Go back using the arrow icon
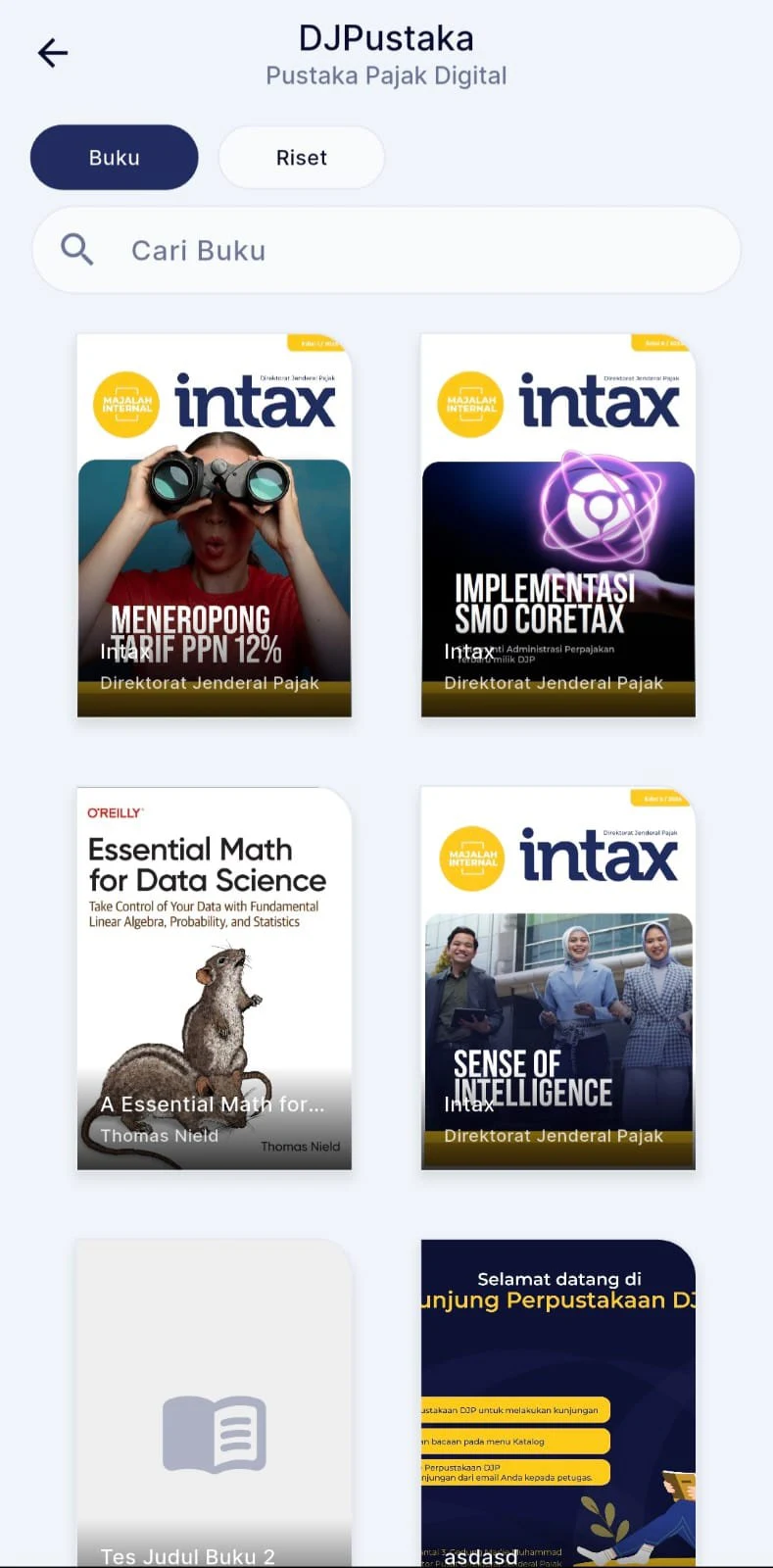Viewport: 773px width, 1568px height. [53, 53]
